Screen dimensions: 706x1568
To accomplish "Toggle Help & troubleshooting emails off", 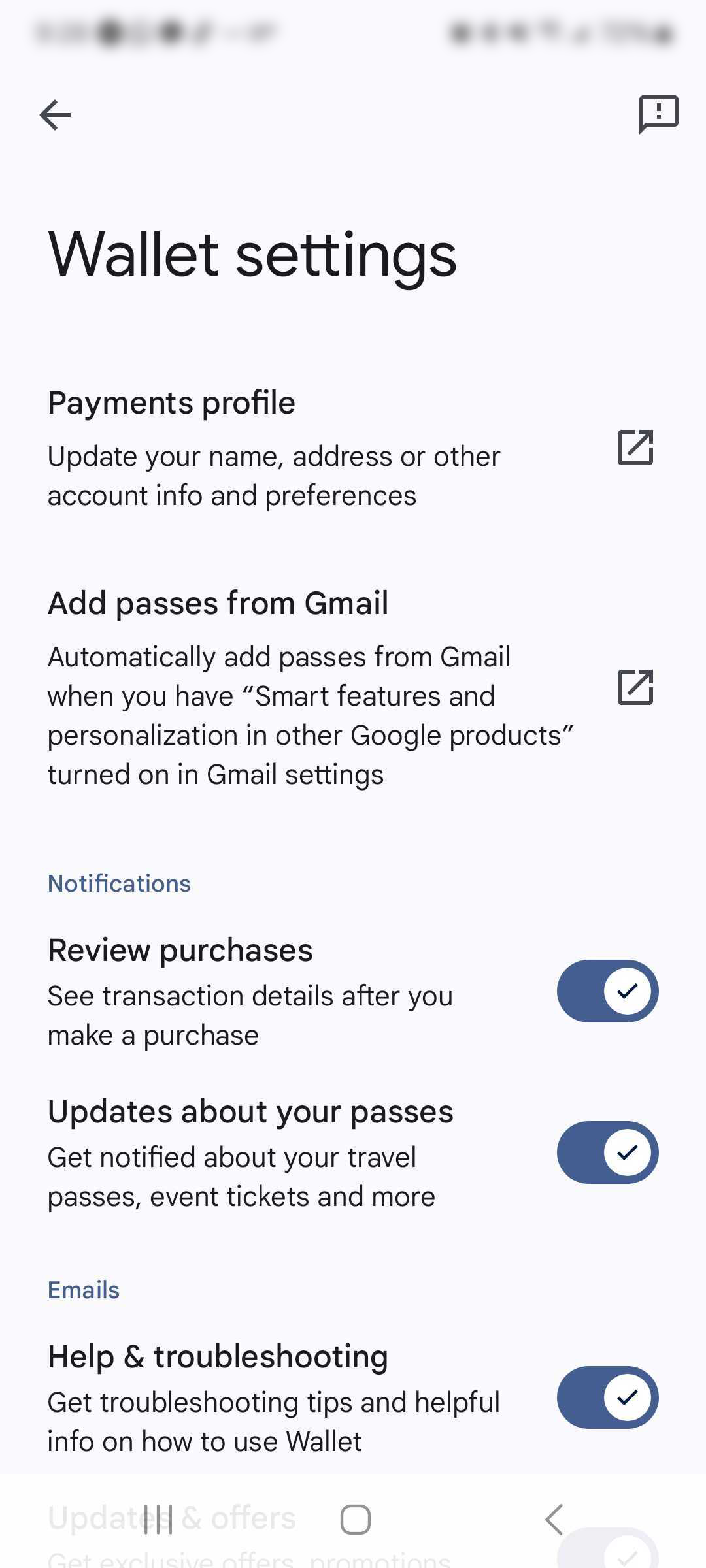I will tap(607, 1397).
